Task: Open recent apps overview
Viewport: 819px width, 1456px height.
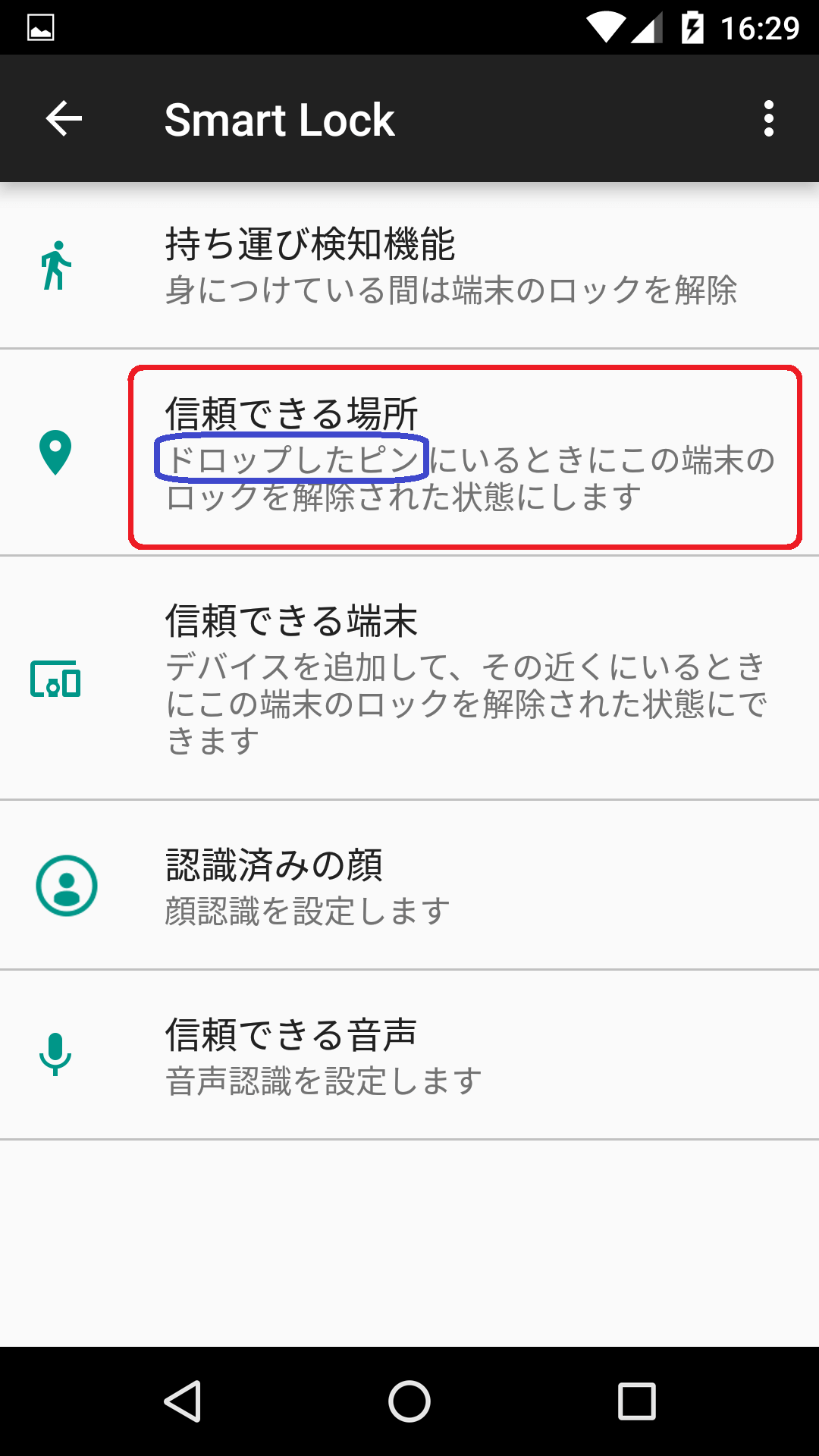Action: click(636, 1401)
